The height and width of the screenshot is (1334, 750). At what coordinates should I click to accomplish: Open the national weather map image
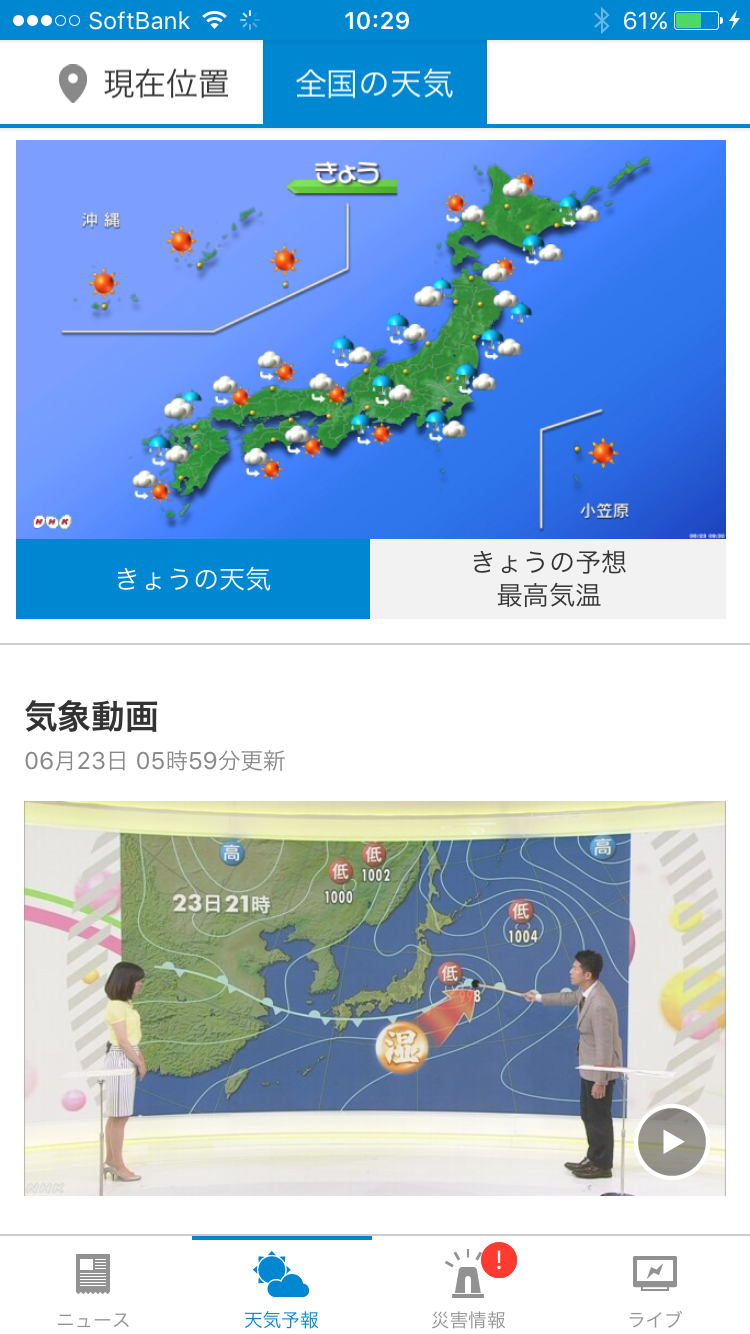coord(370,340)
